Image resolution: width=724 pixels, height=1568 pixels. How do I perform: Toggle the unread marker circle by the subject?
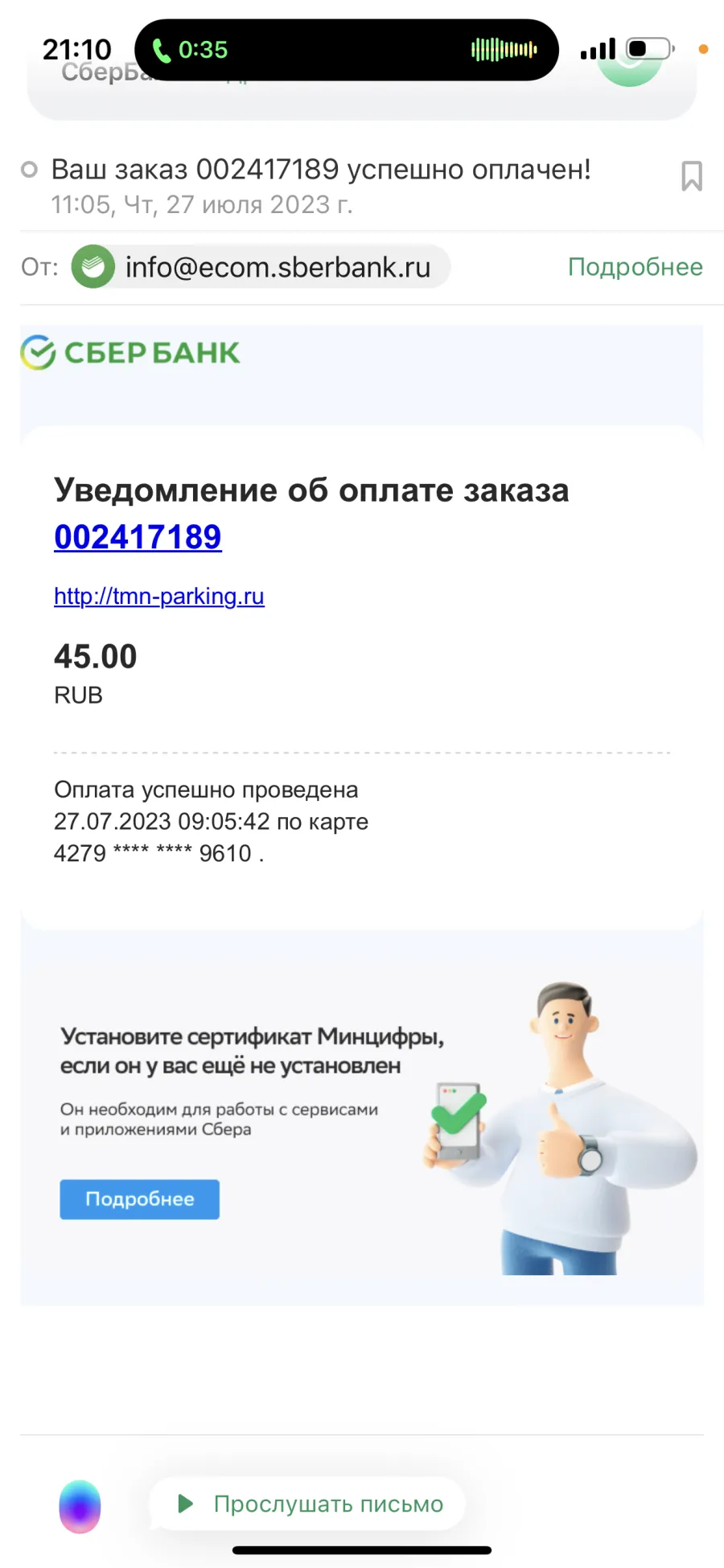[x=30, y=170]
